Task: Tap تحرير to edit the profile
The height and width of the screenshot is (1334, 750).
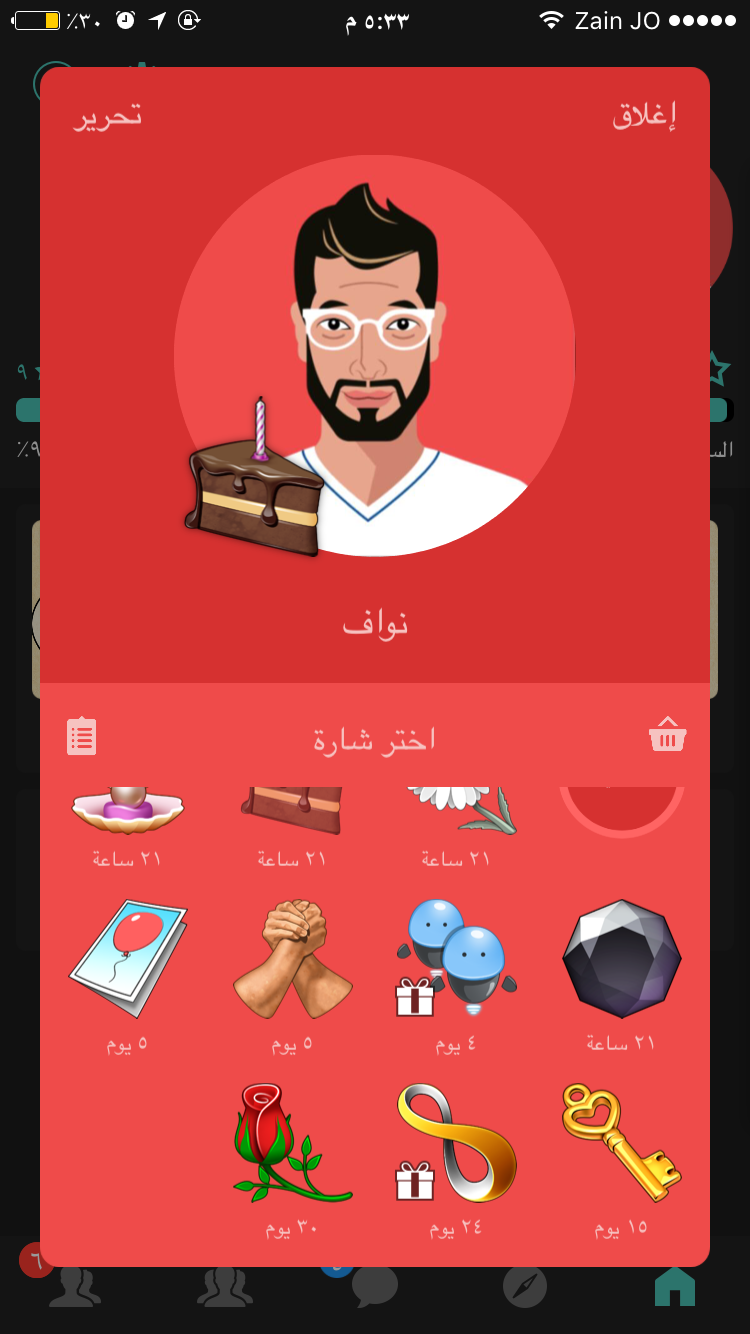Action: click(x=108, y=116)
